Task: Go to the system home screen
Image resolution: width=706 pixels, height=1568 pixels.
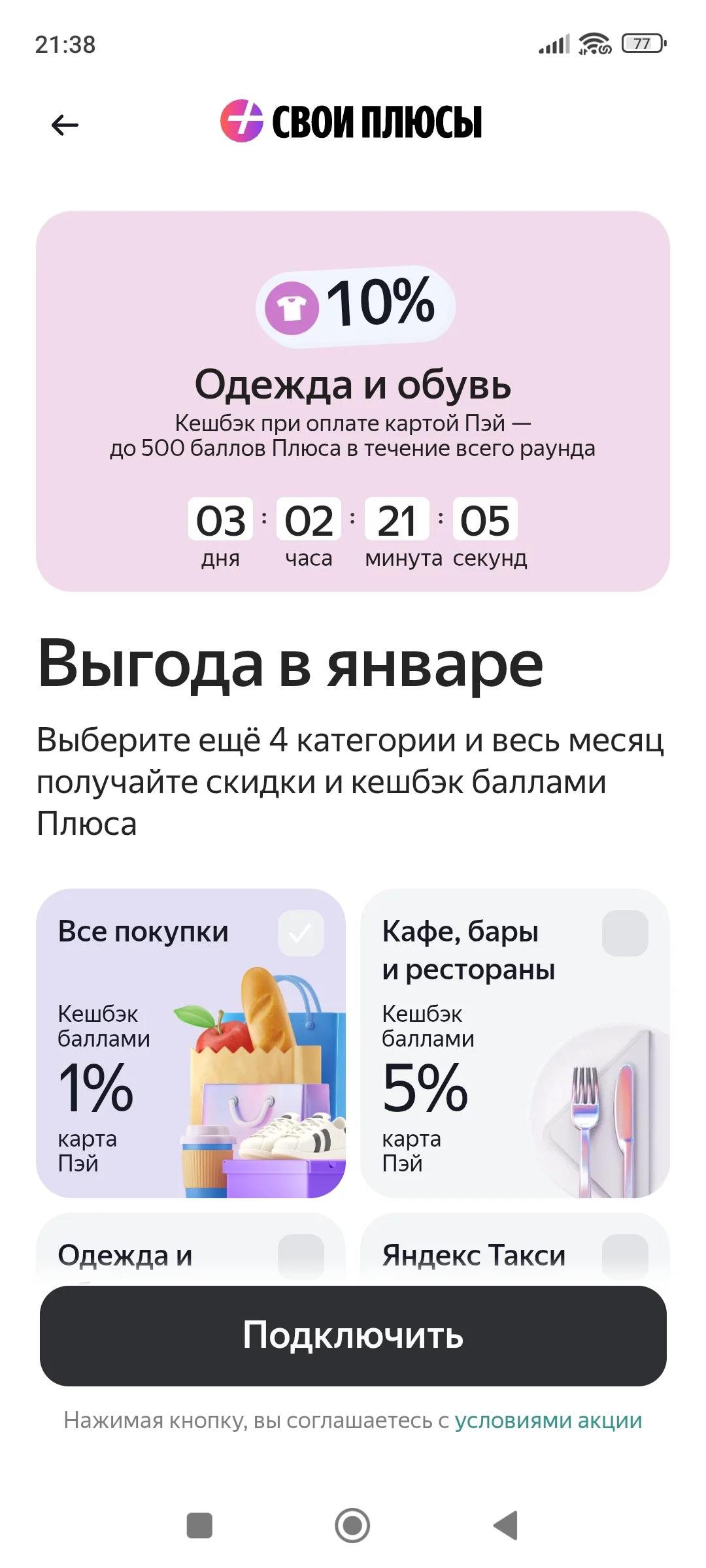Action: pos(352,1526)
